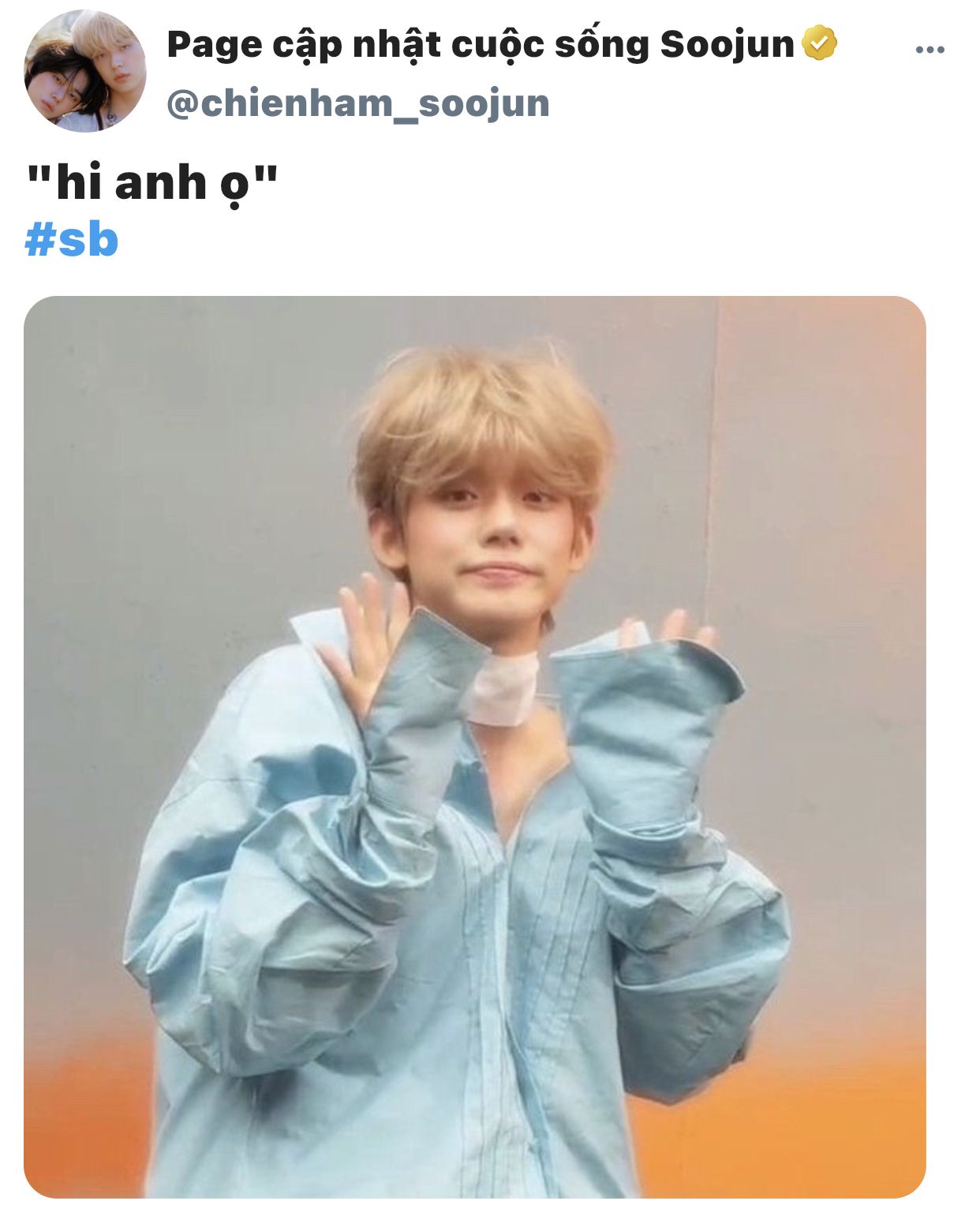Open the @chienham_soojun profile handle

click(x=358, y=104)
